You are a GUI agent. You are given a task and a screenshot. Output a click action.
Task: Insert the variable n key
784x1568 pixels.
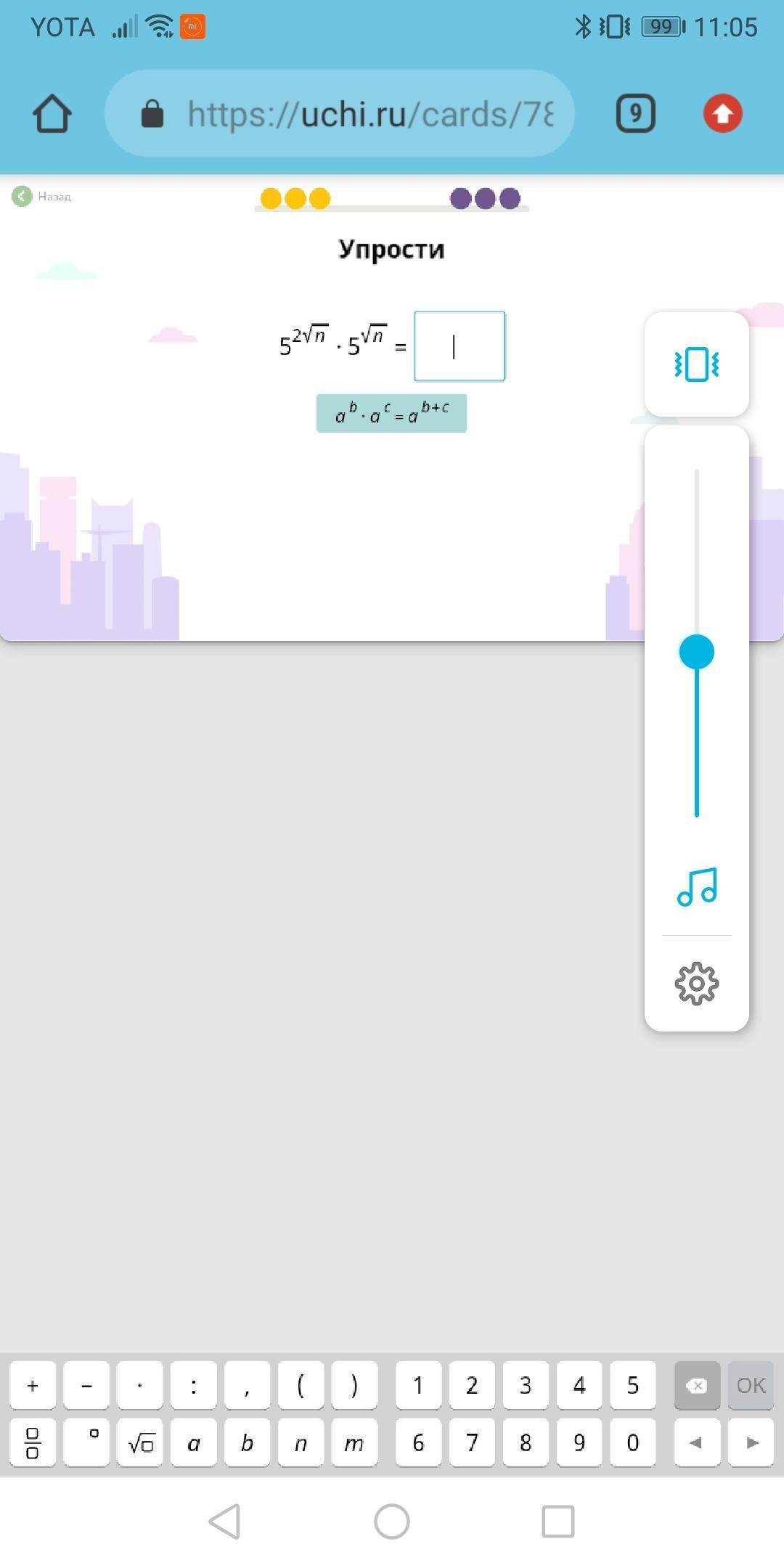301,1443
